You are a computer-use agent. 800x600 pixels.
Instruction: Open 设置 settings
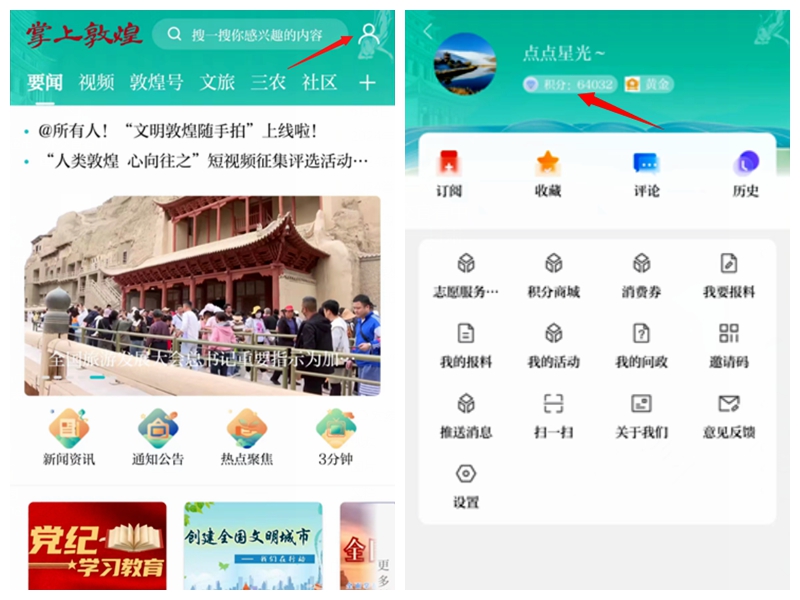466,485
